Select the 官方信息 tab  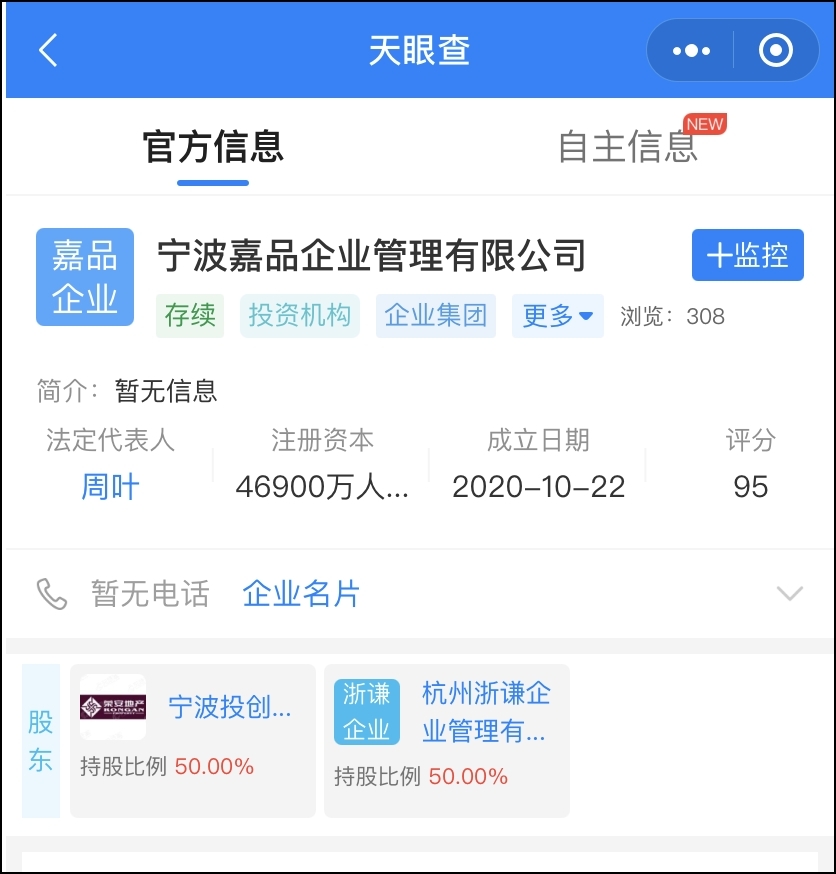213,146
